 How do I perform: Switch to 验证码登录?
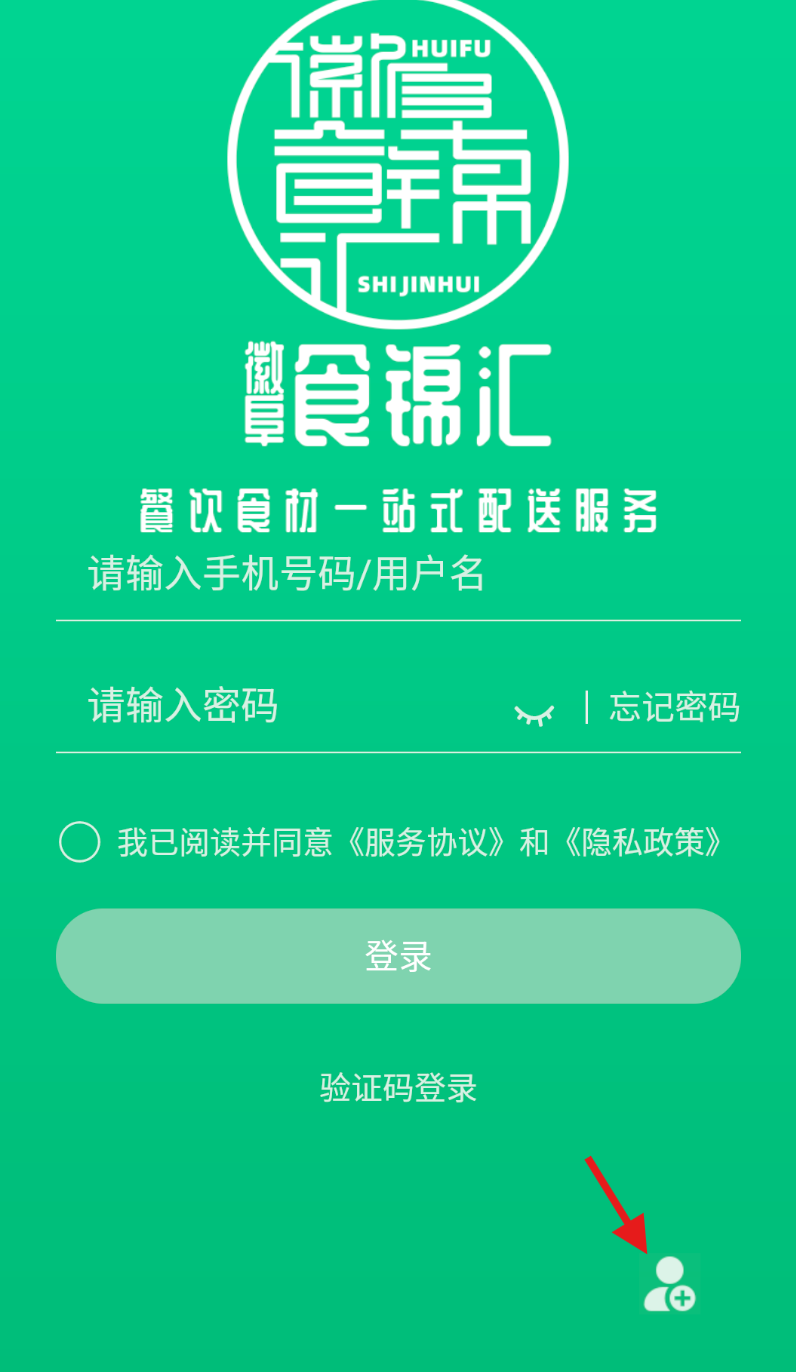pos(398,1088)
